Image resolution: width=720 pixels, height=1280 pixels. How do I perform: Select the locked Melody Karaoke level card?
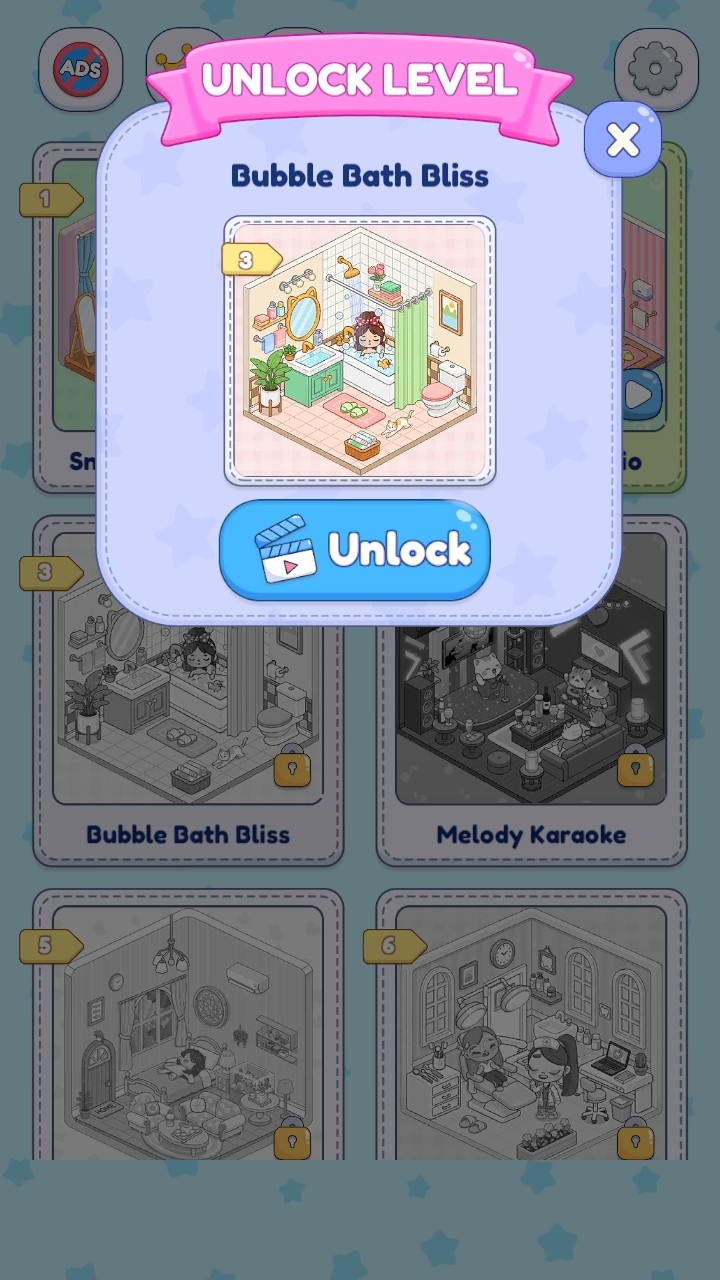click(x=531, y=720)
